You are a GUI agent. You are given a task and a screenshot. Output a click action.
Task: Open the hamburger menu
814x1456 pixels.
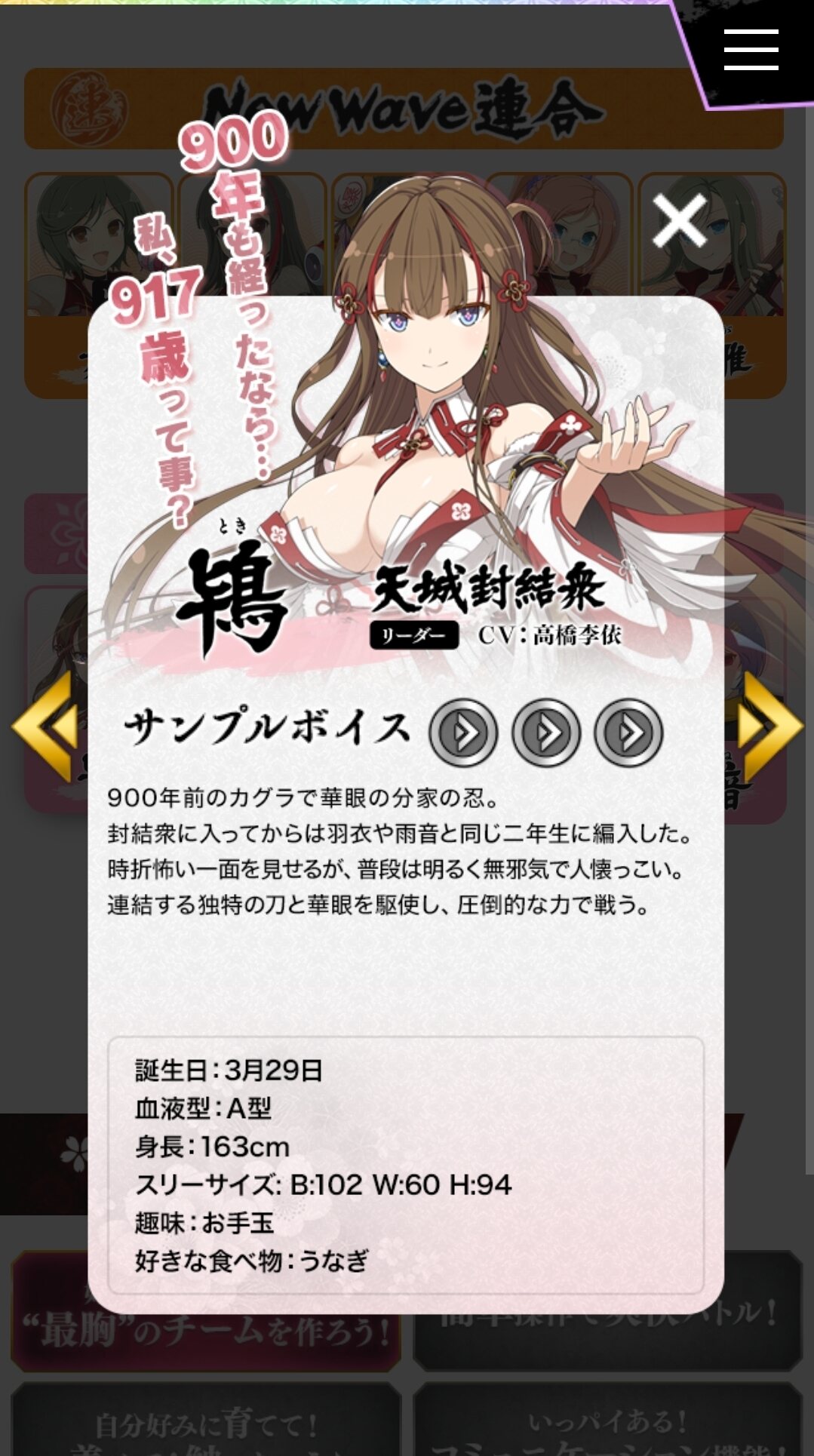click(751, 50)
